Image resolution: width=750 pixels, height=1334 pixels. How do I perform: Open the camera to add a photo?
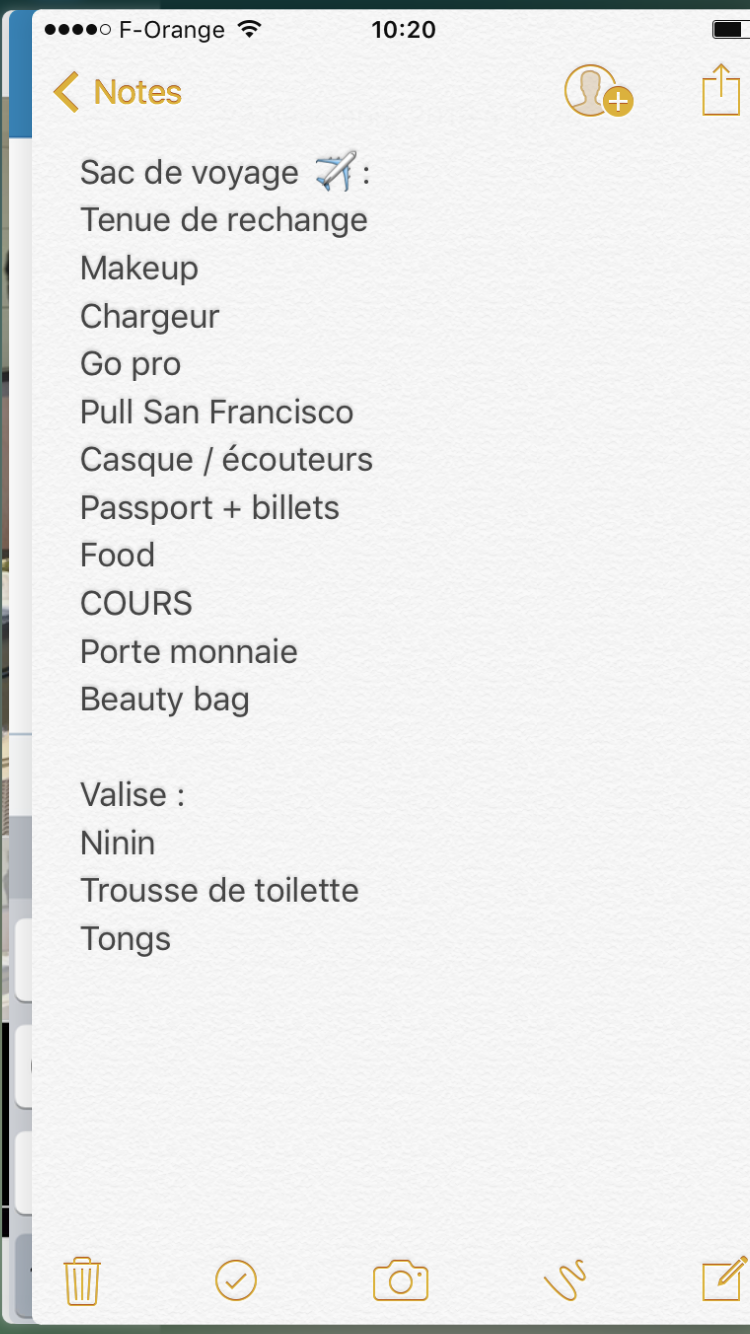click(x=400, y=1280)
